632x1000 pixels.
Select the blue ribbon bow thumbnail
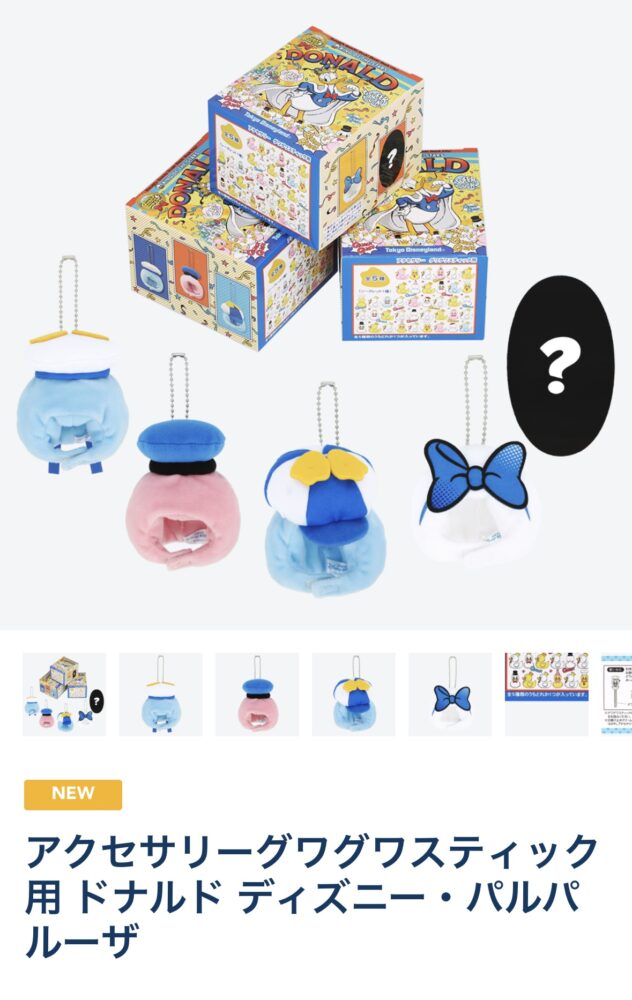450,695
